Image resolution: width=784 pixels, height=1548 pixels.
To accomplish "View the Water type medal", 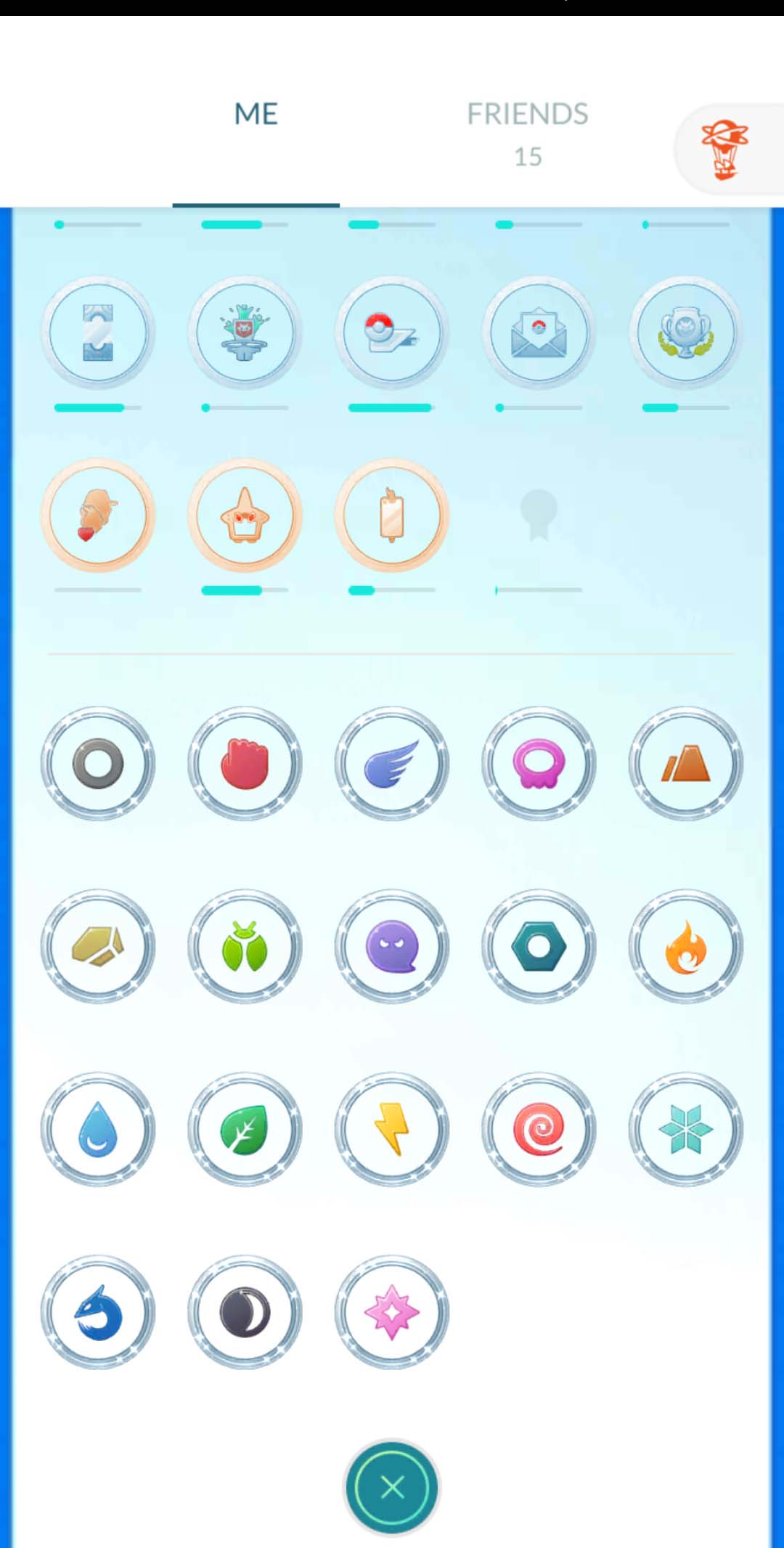I will coord(98,1130).
